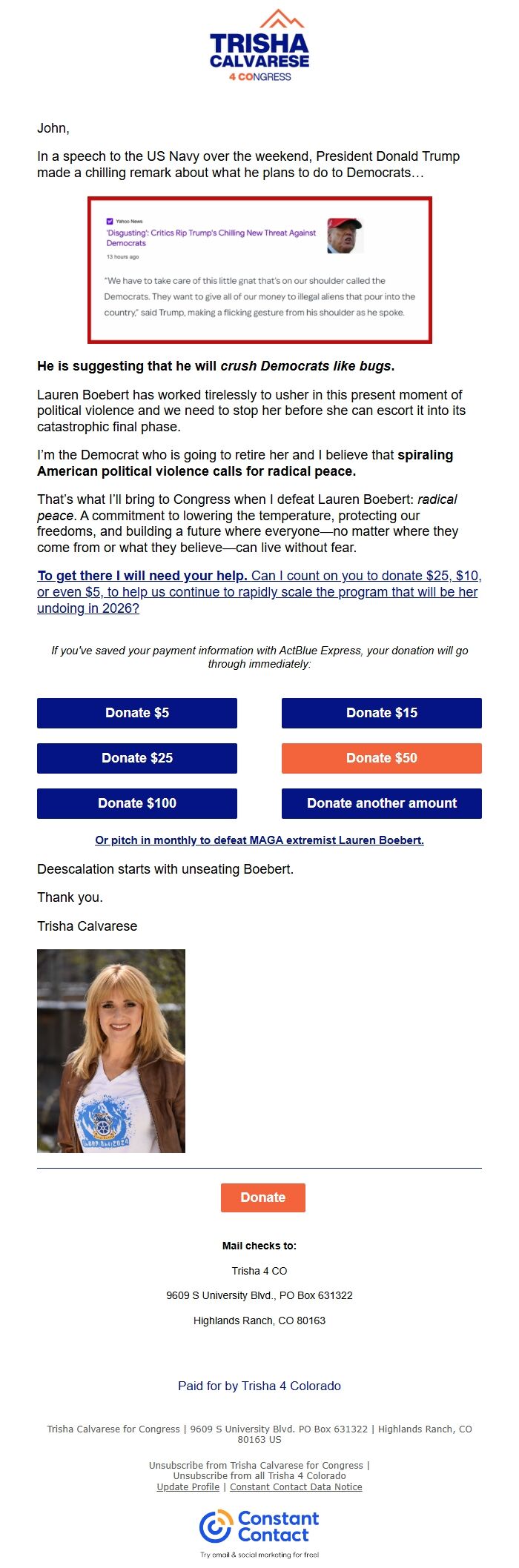This screenshot has height=1568, width=519.
Task: Give via the orange Donate $50 button
Action: coord(381,758)
